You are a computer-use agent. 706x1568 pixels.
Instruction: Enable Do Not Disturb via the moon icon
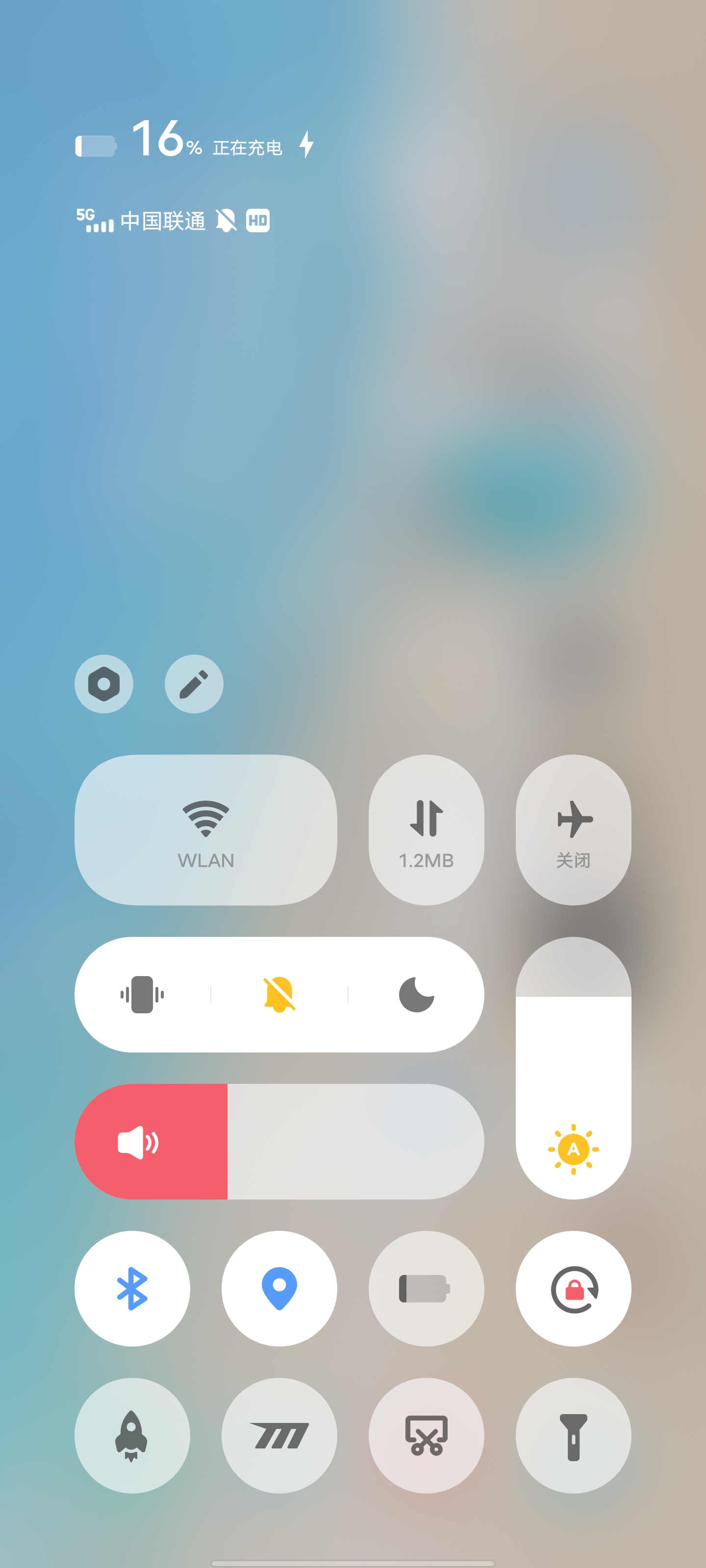point(416,994)
